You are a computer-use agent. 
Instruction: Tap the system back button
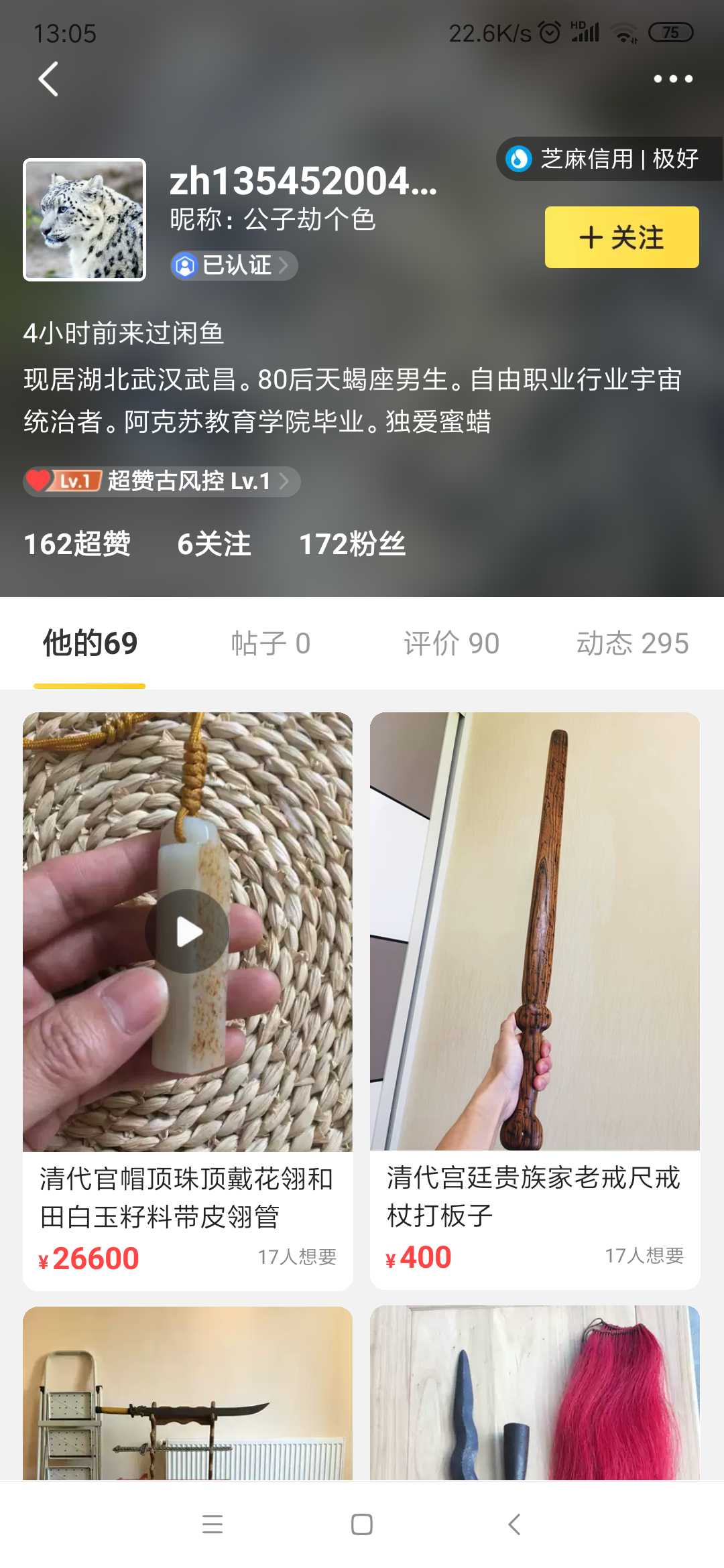pyautogui.click(x=514, y=1524)
